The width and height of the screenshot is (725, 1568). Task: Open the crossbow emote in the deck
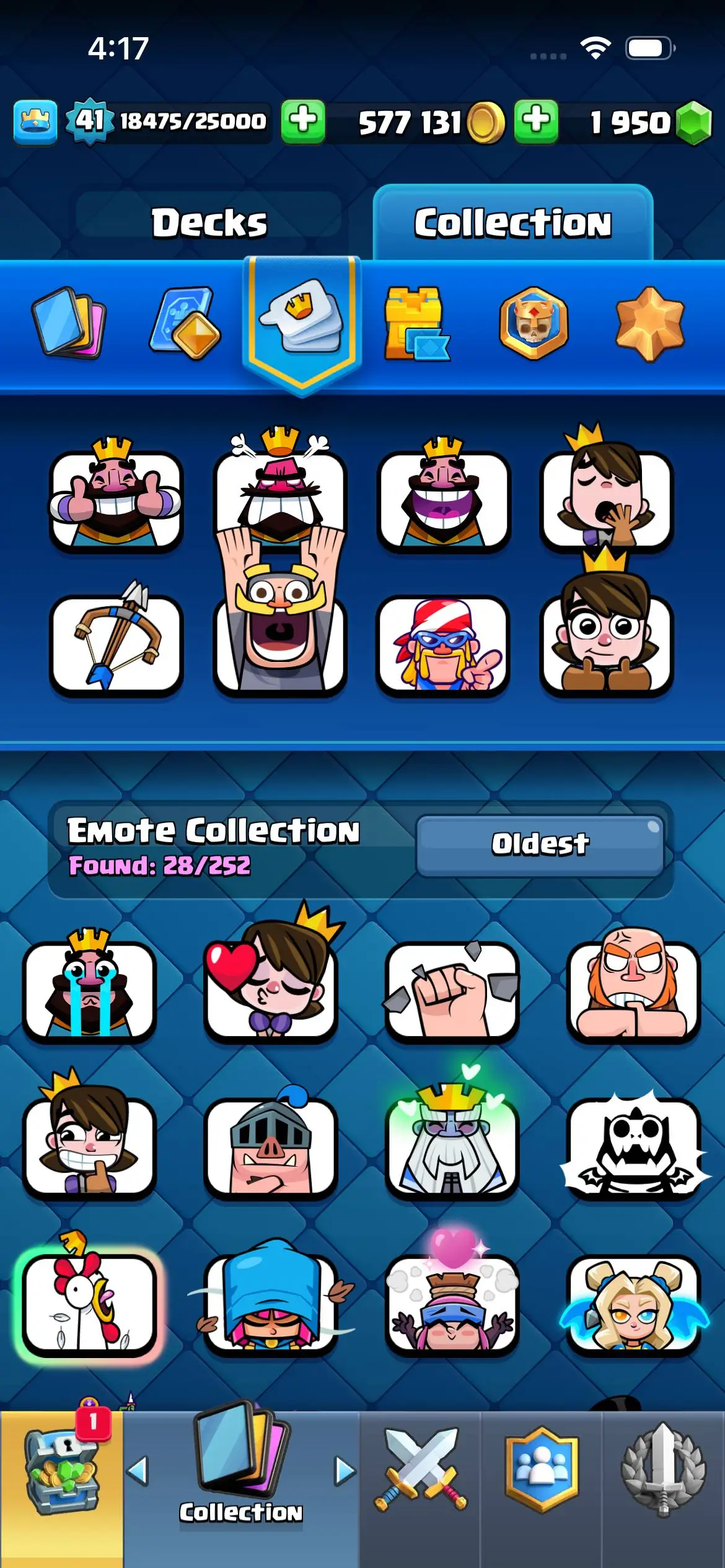pyautogui.click(x=116, y=642)
